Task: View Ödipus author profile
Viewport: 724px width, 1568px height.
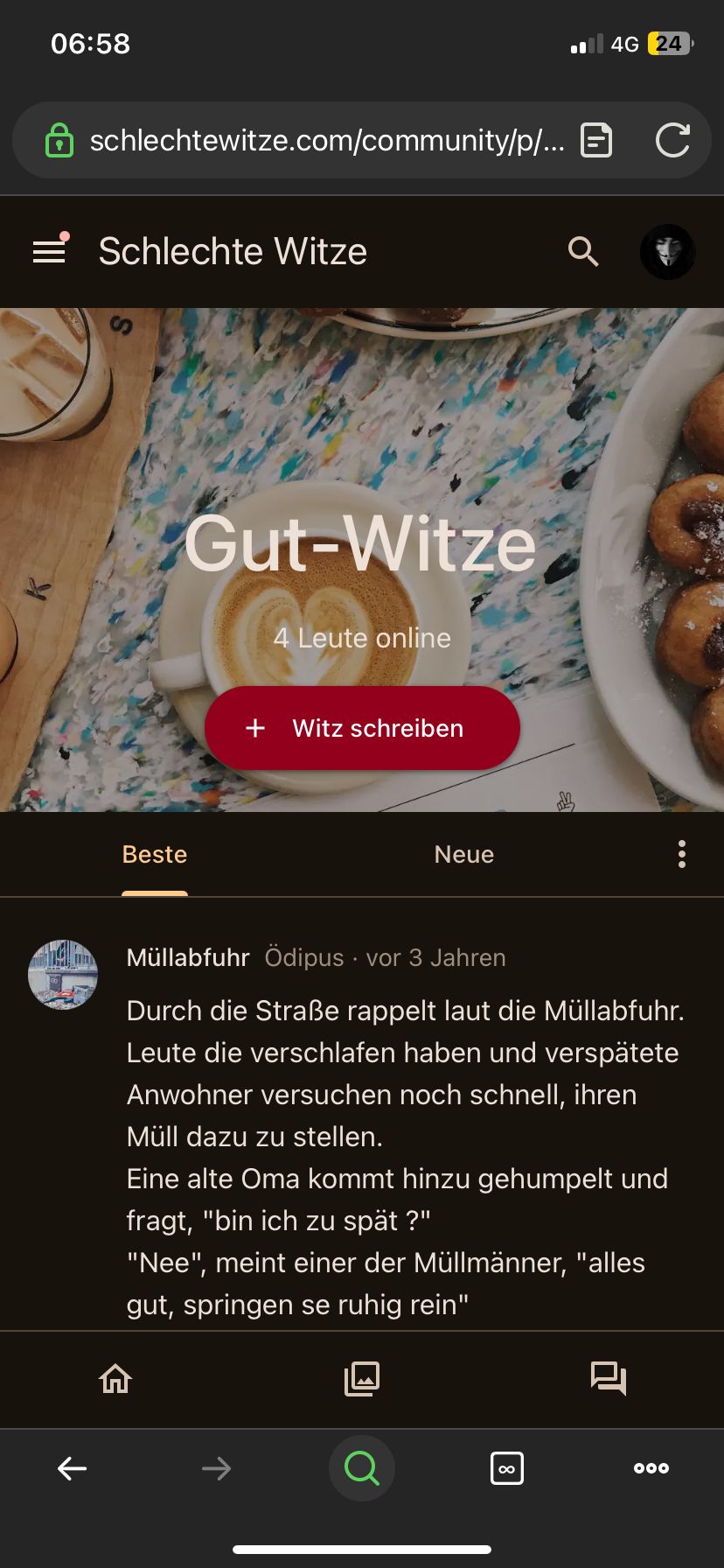Action: [304, 957]
